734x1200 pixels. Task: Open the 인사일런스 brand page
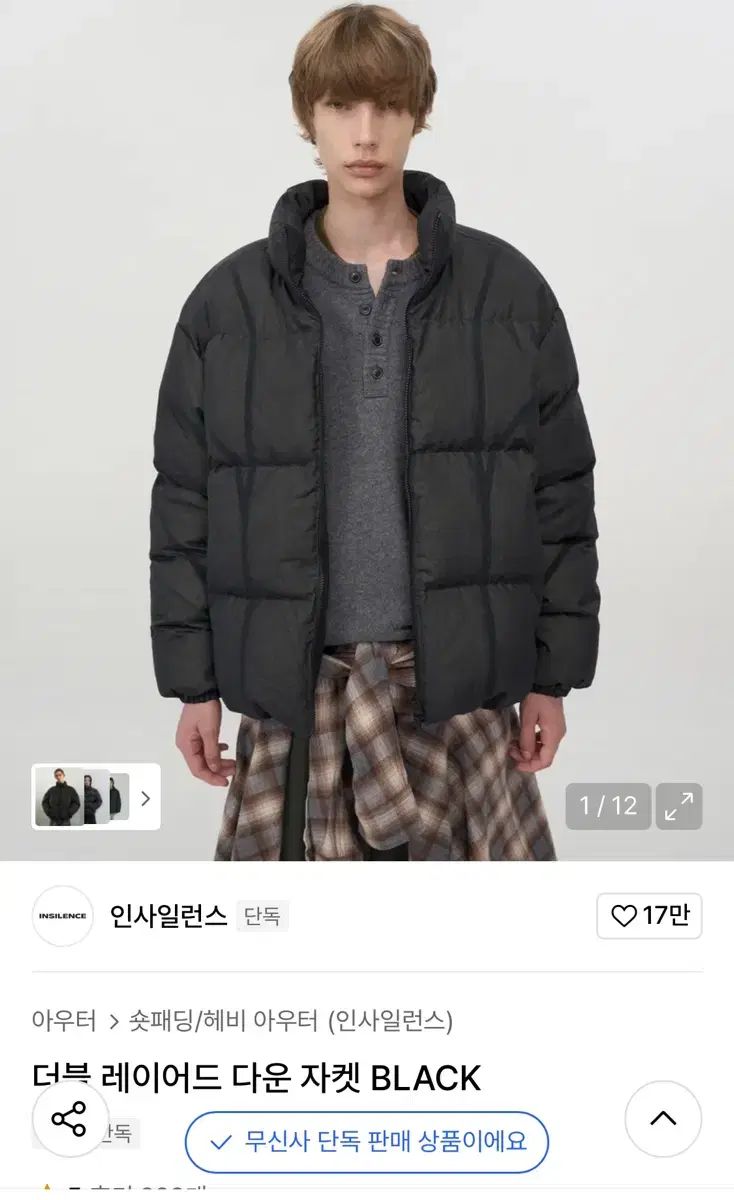click(168, 916)
